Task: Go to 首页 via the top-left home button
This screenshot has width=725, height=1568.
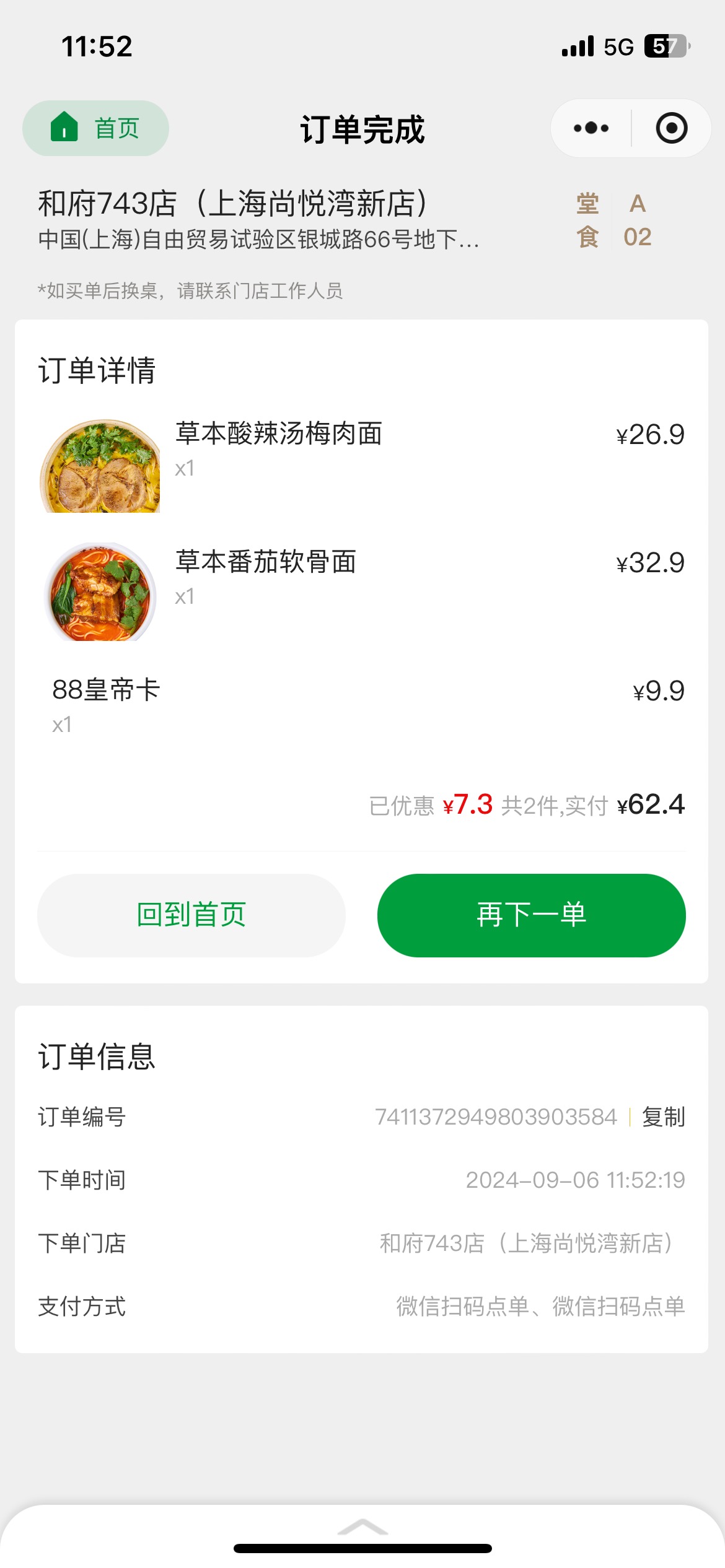Action: click(95, 128)
